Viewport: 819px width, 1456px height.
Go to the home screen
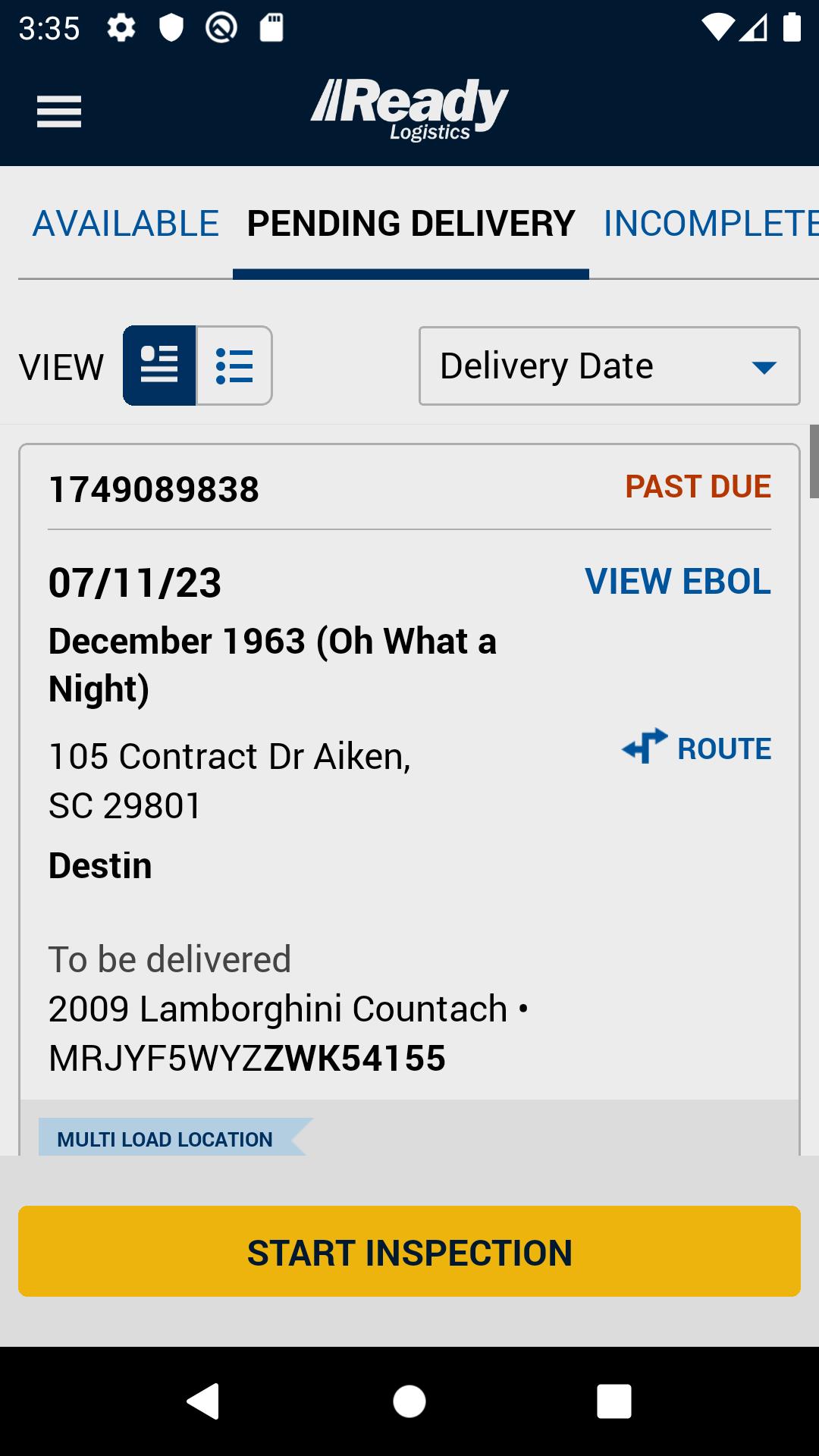409,1401
